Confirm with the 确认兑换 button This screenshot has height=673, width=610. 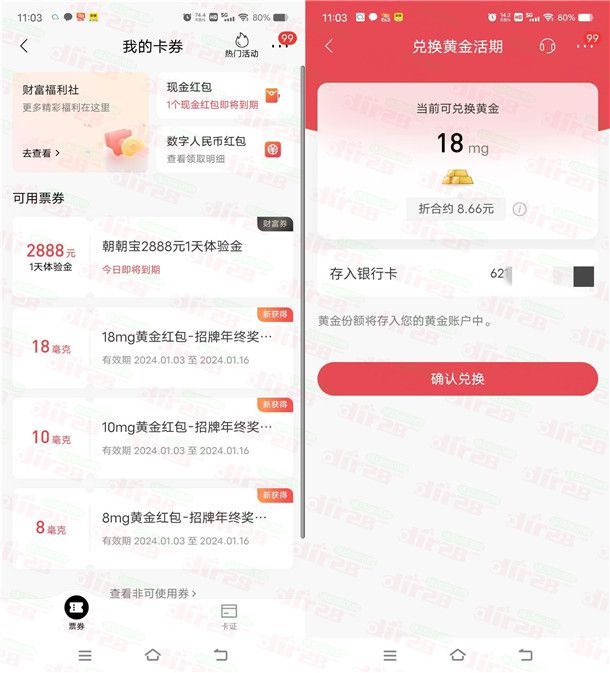tap(457, 379)
